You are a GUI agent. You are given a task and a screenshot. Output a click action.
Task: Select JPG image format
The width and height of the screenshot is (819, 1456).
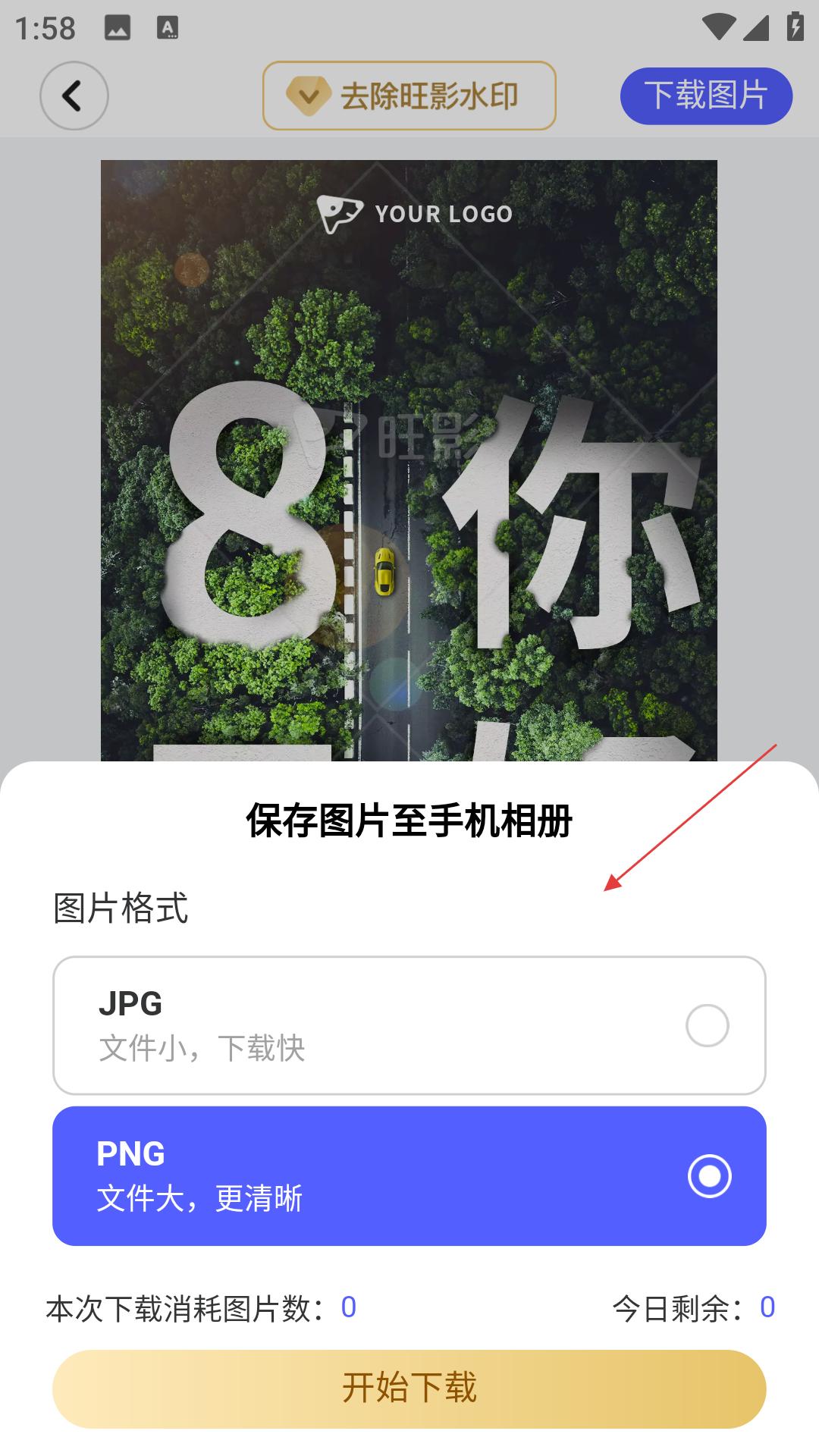tap(409, 1025)
